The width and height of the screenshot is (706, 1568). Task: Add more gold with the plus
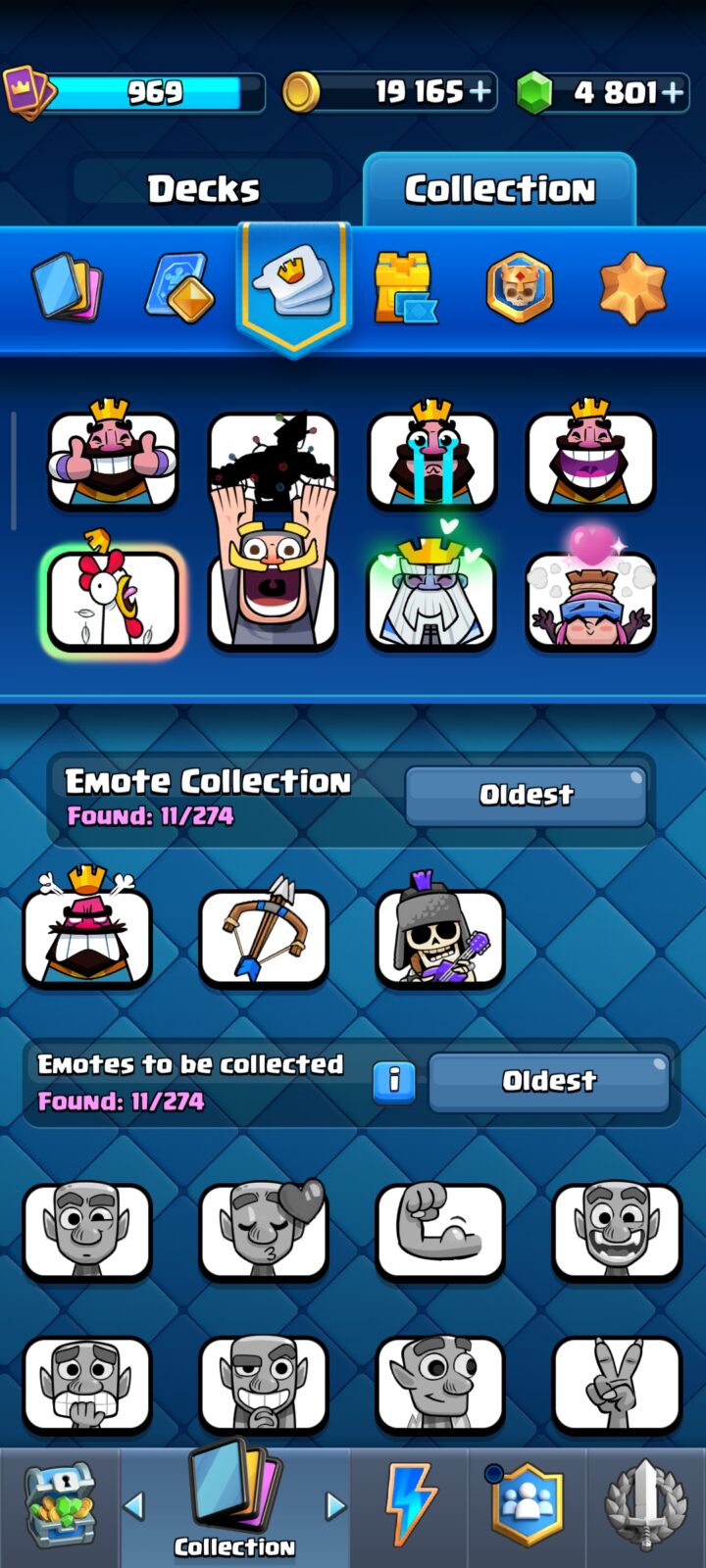point(480,92)
